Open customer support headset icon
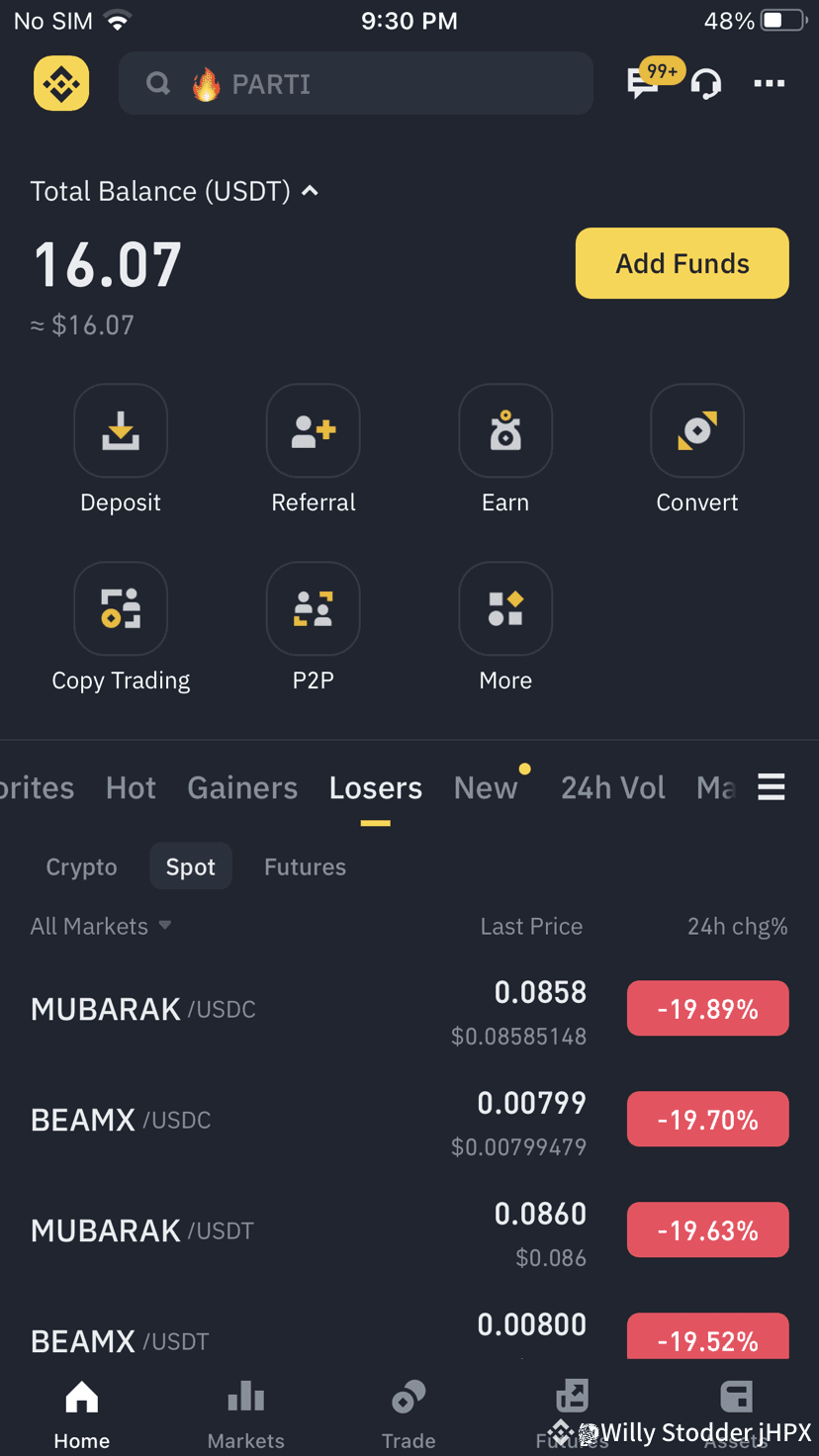This screenshot has width=819, height=1456. coord(705,85)
